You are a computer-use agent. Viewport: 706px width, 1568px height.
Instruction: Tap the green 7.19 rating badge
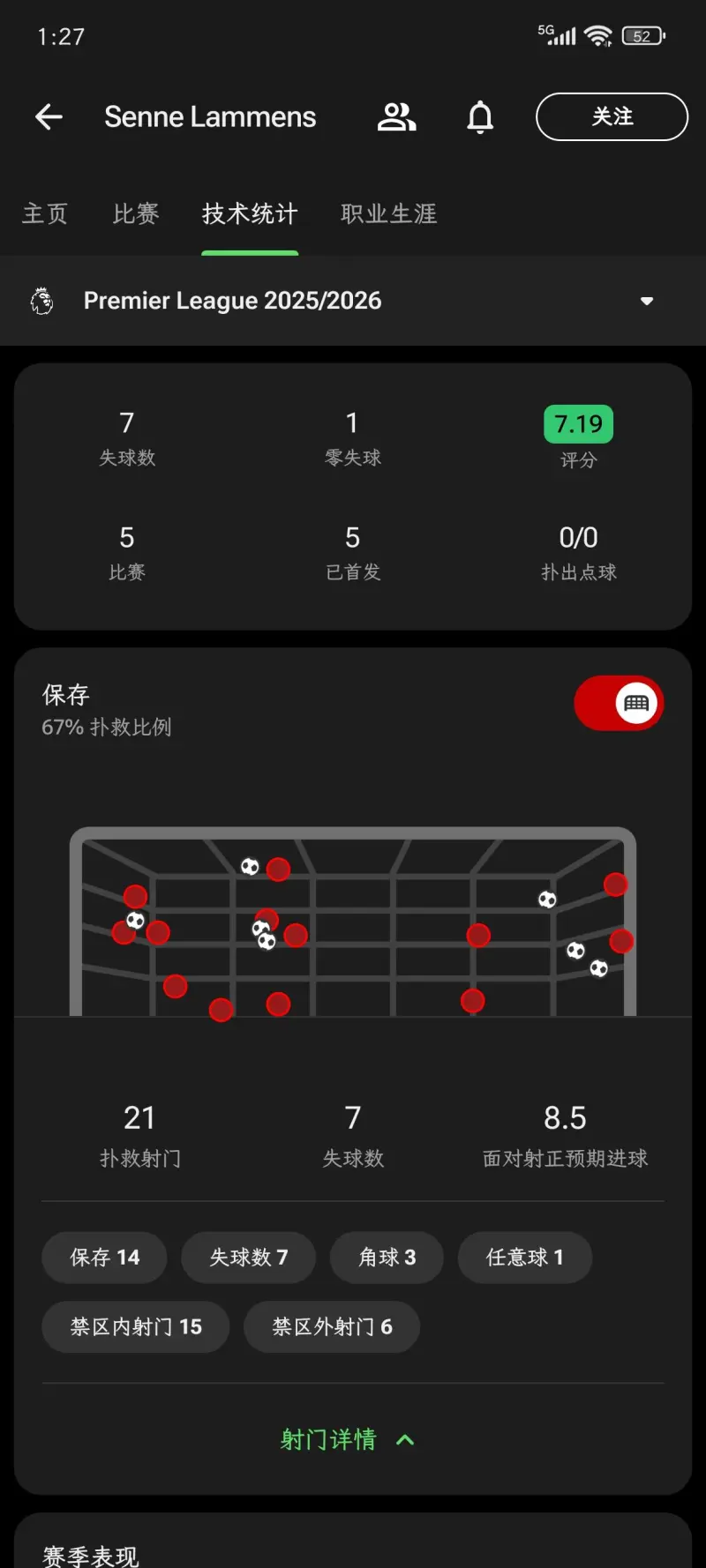(x=578, y=424)
